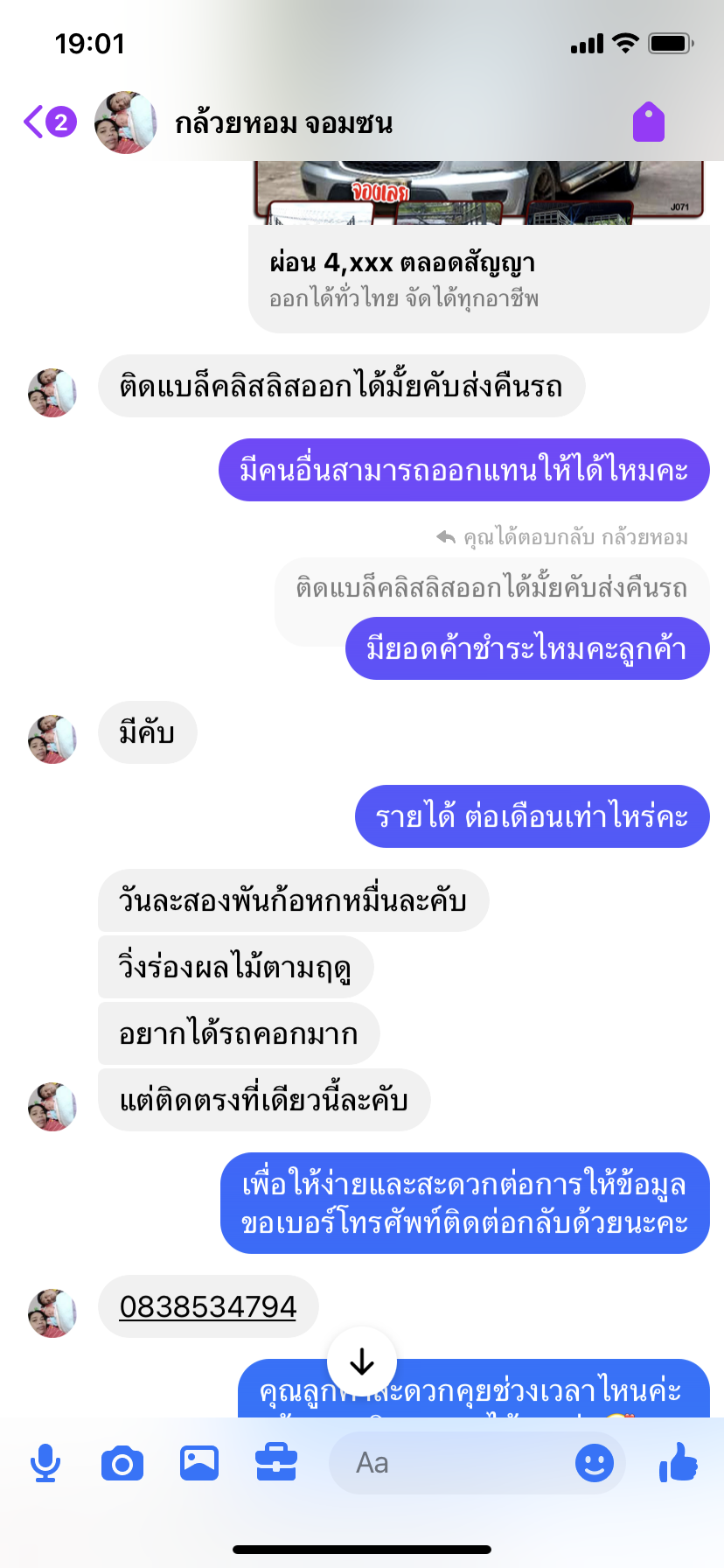Open the purple label tag icon
This screenshot has height=1568, width=724.
[x=649, y=122]
